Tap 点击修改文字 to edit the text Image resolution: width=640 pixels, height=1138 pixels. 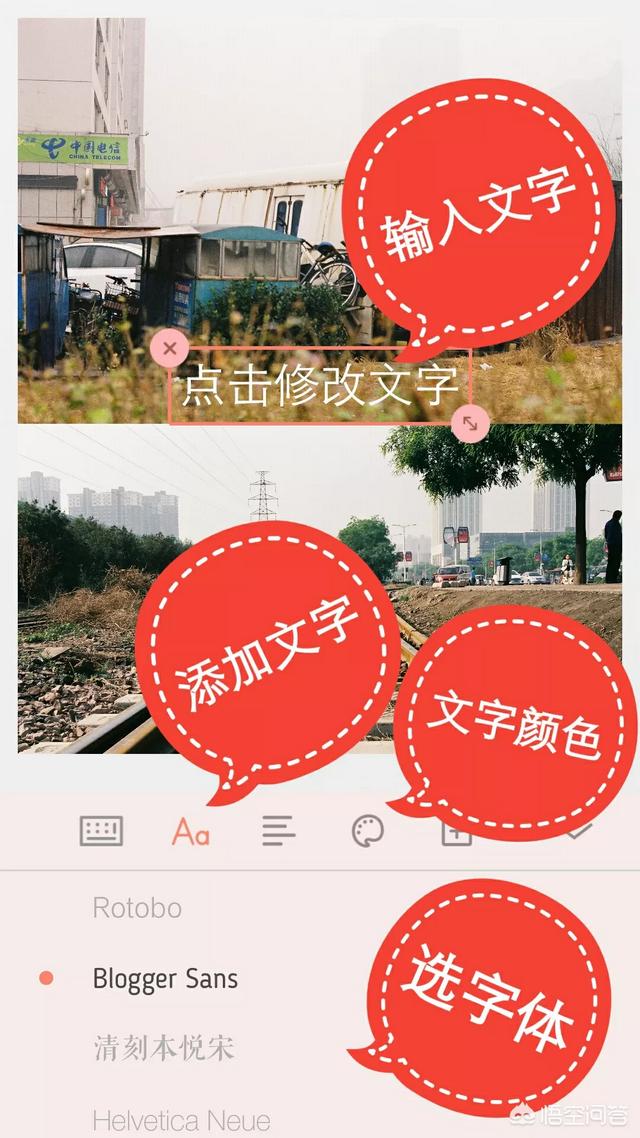point(320,385)
